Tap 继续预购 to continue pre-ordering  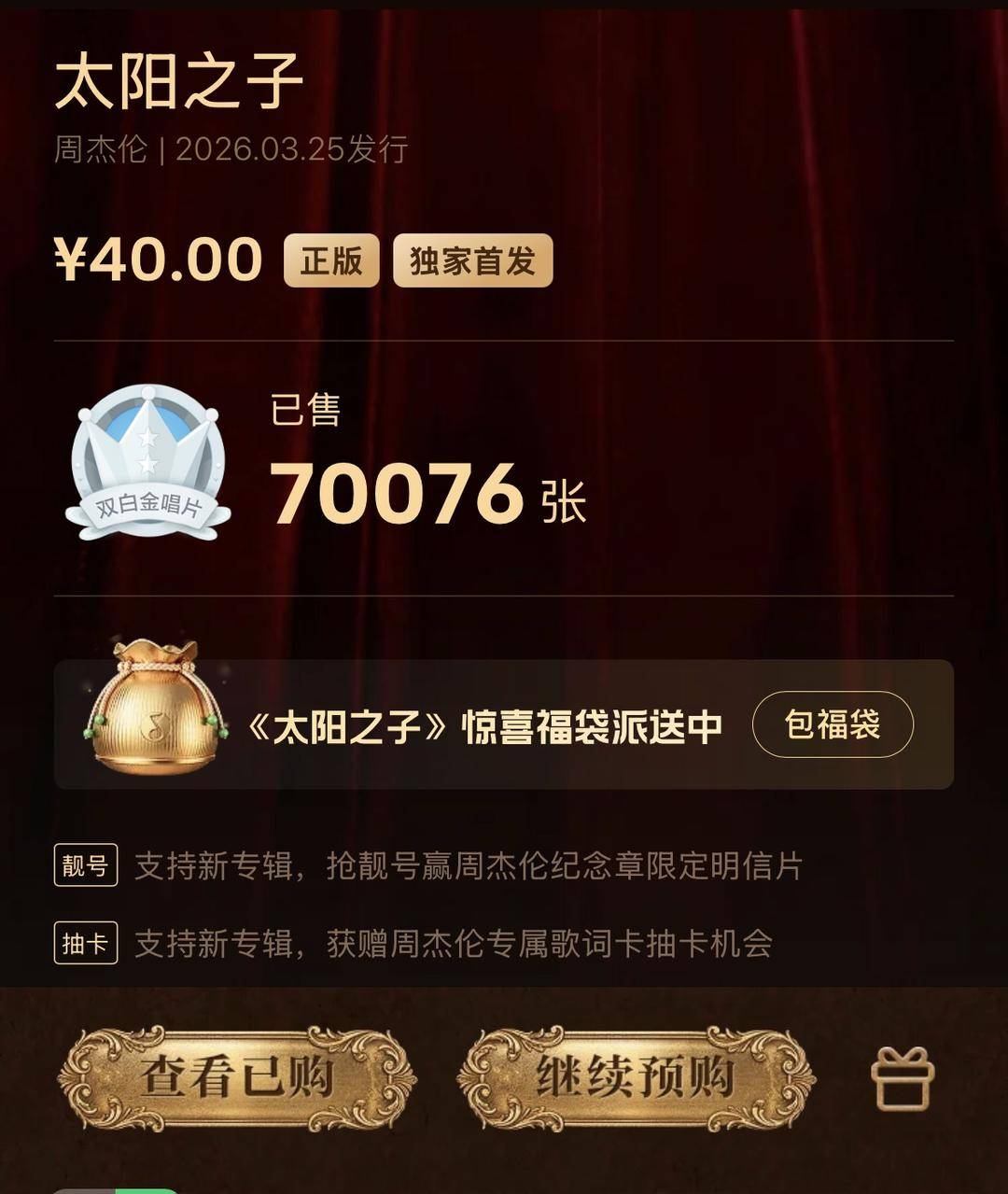[636, 1077]
